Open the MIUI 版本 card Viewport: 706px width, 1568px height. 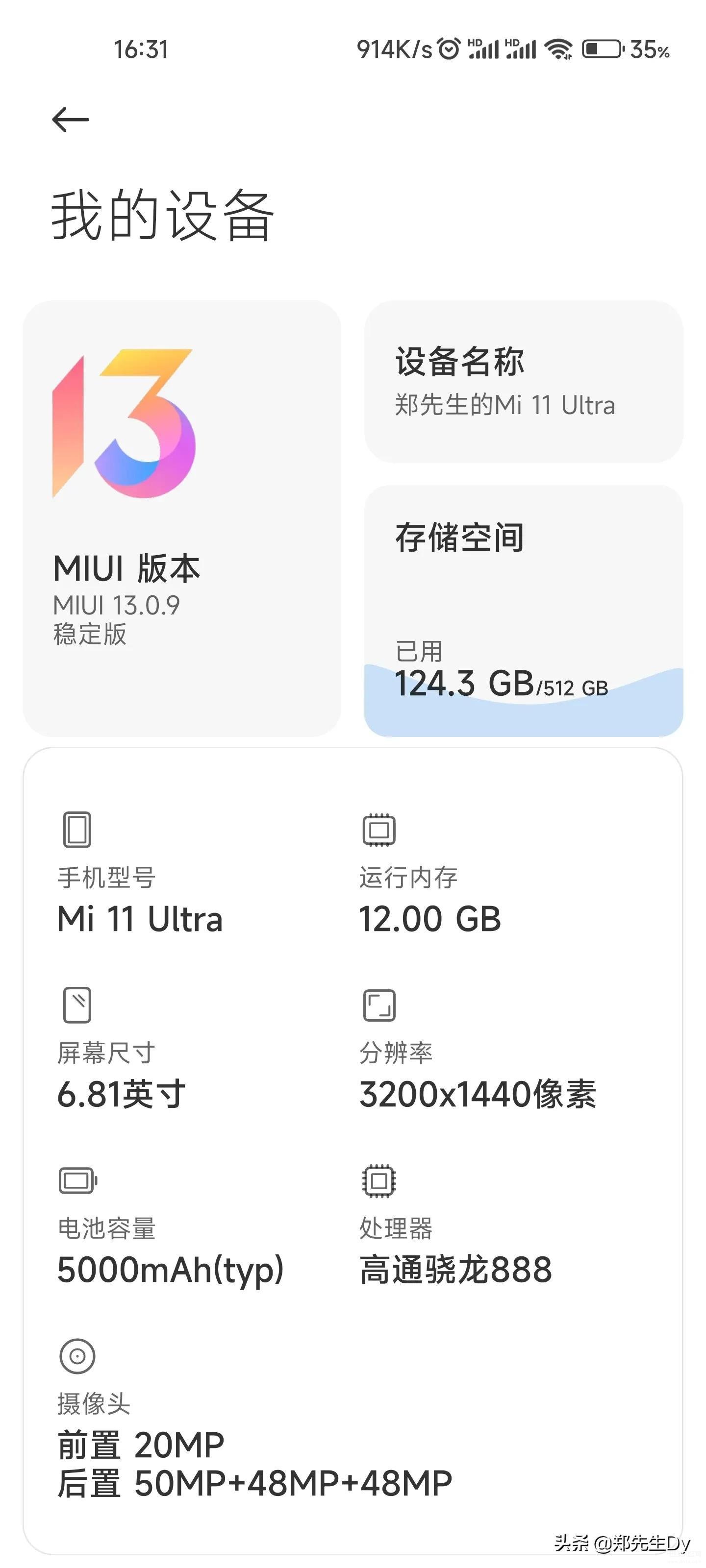(x=181, y=518)
